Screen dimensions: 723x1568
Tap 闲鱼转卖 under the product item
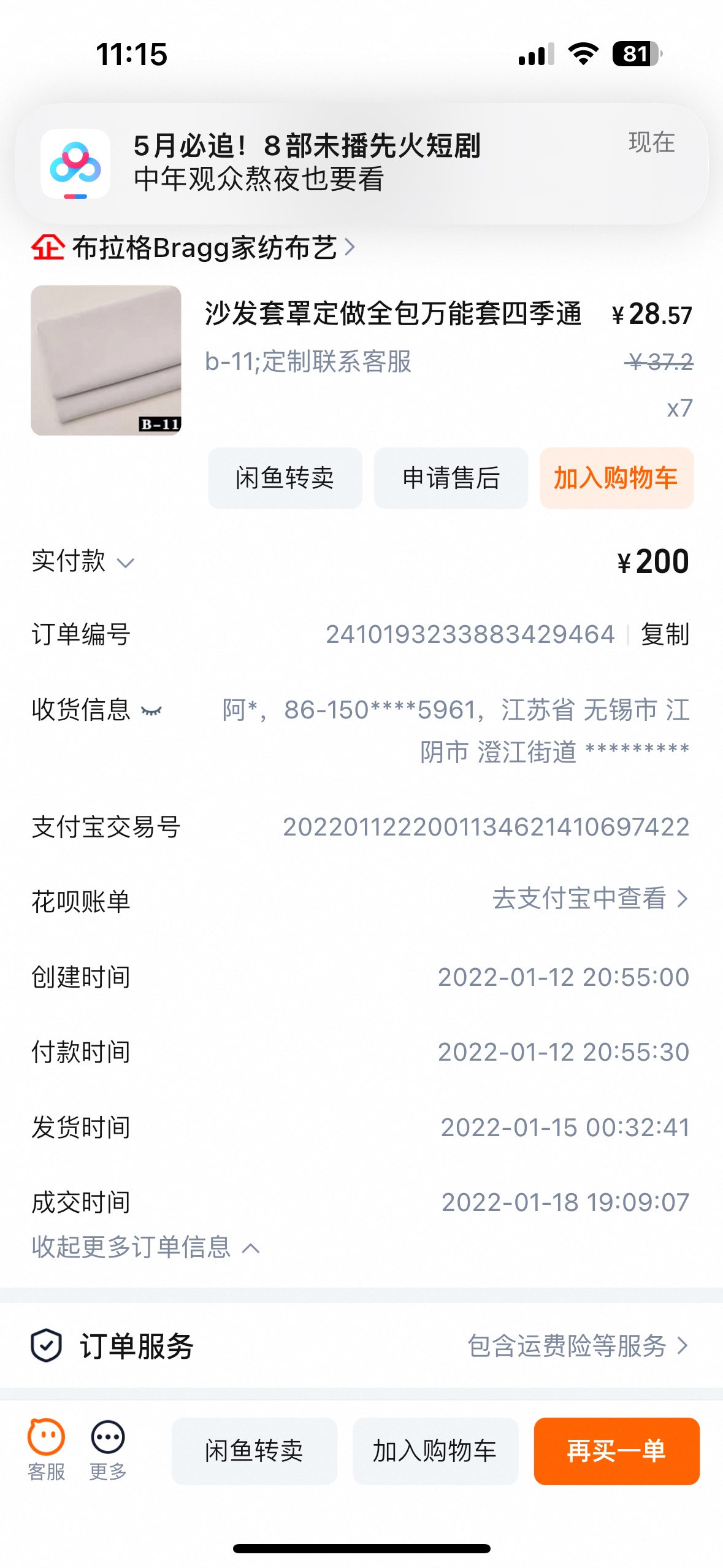(285, 478)
